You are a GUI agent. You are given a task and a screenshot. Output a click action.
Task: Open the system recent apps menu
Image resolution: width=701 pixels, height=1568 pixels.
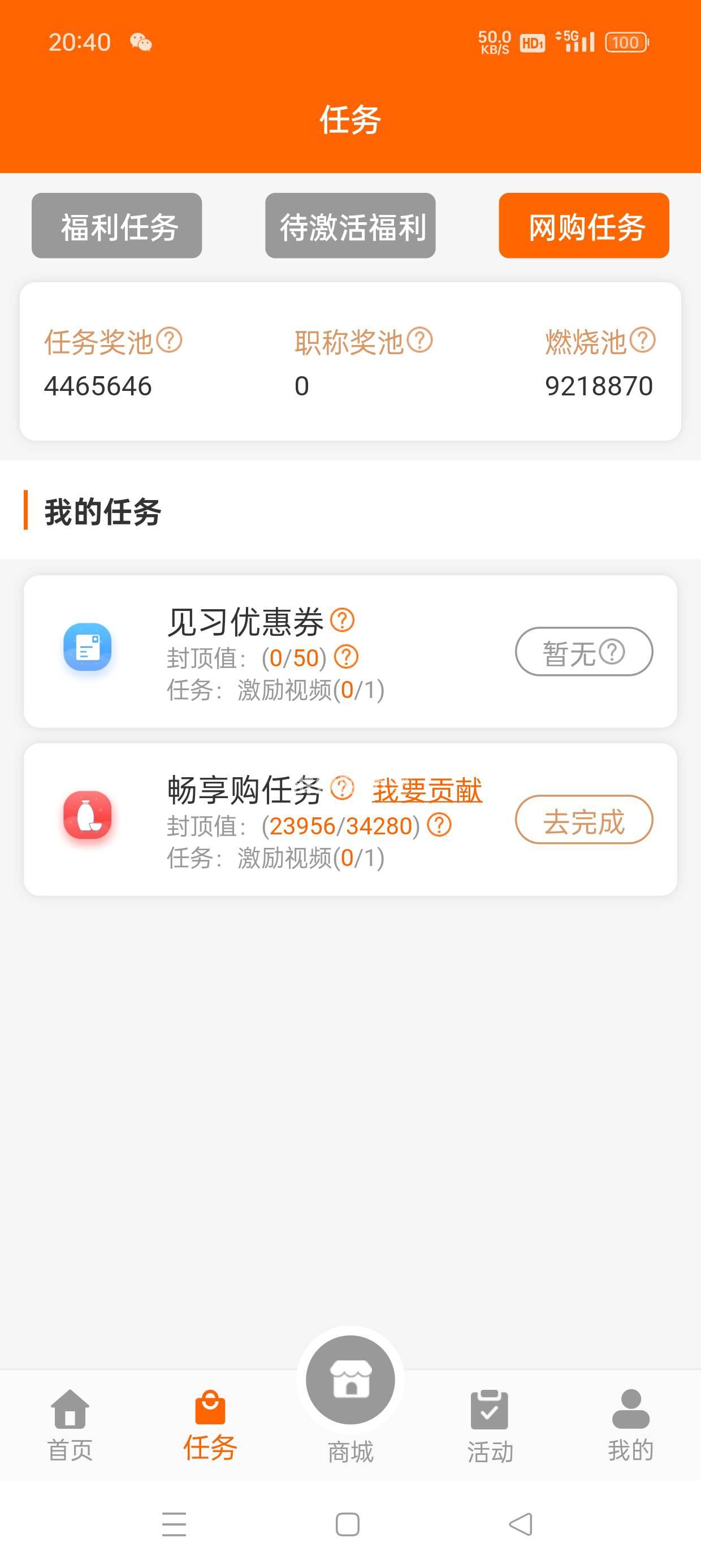pos(174,1525)
